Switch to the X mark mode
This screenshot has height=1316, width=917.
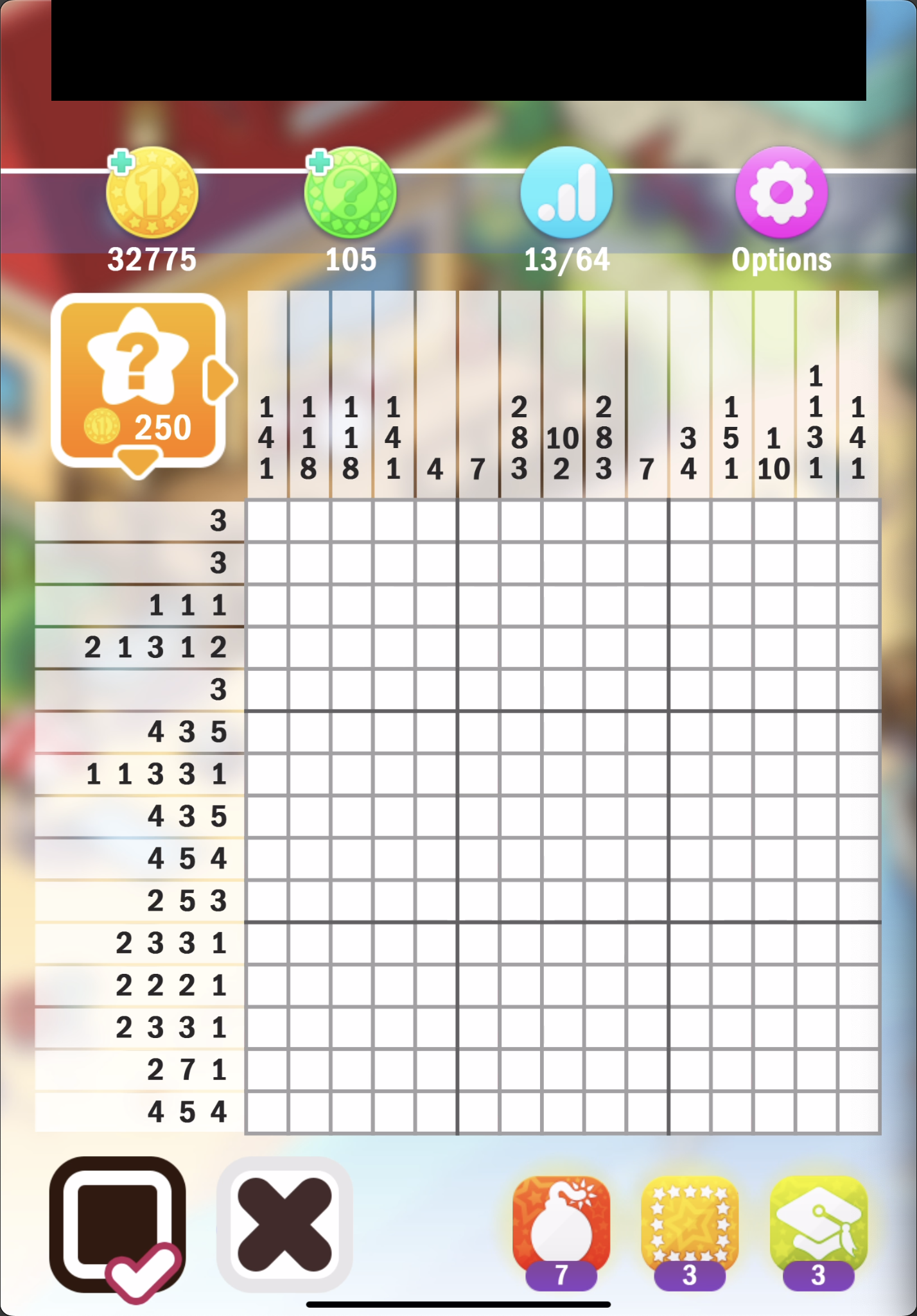(x=284, y=1224)
